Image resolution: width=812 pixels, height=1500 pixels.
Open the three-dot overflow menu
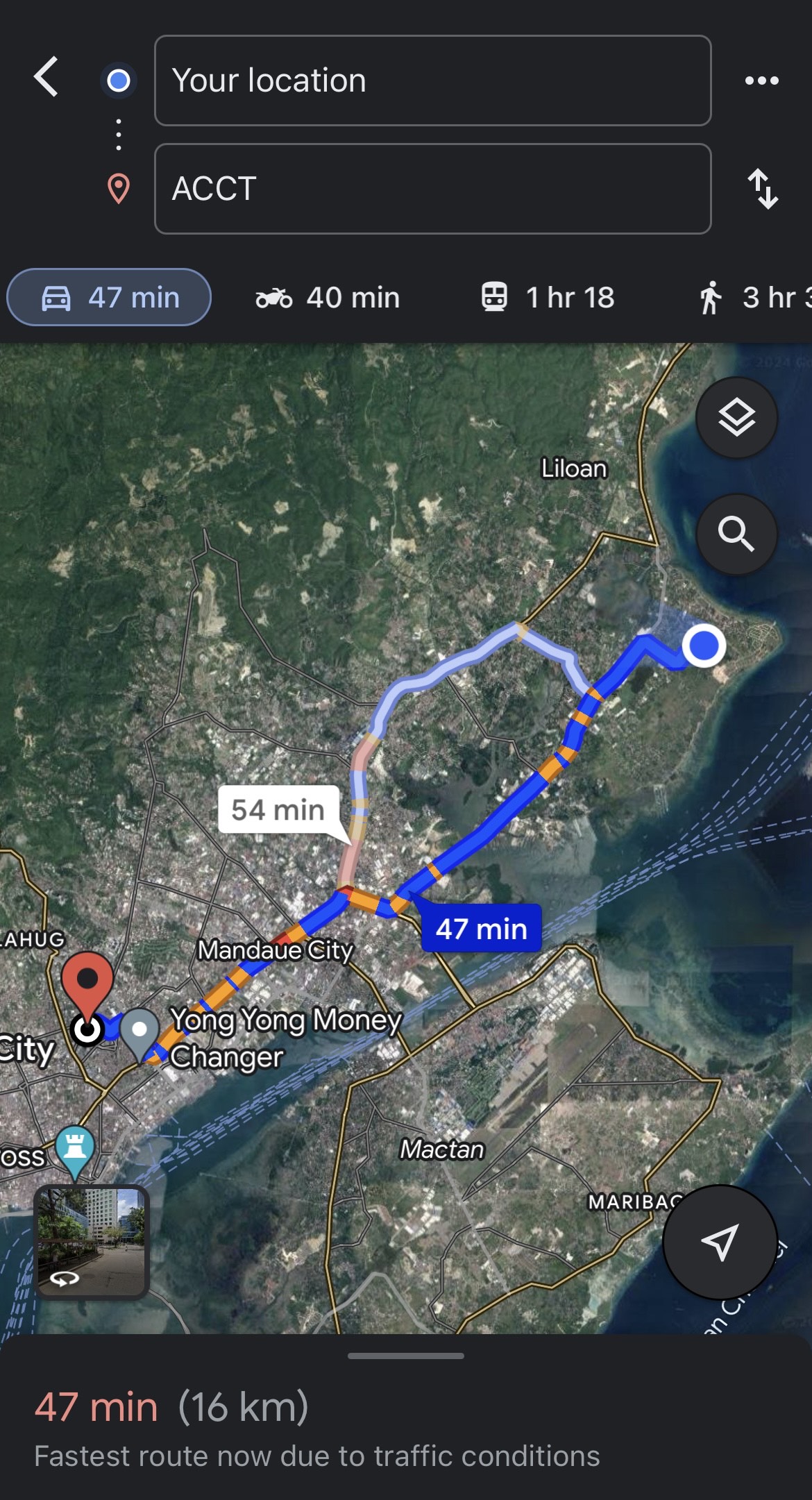click(x=761, y=81)
